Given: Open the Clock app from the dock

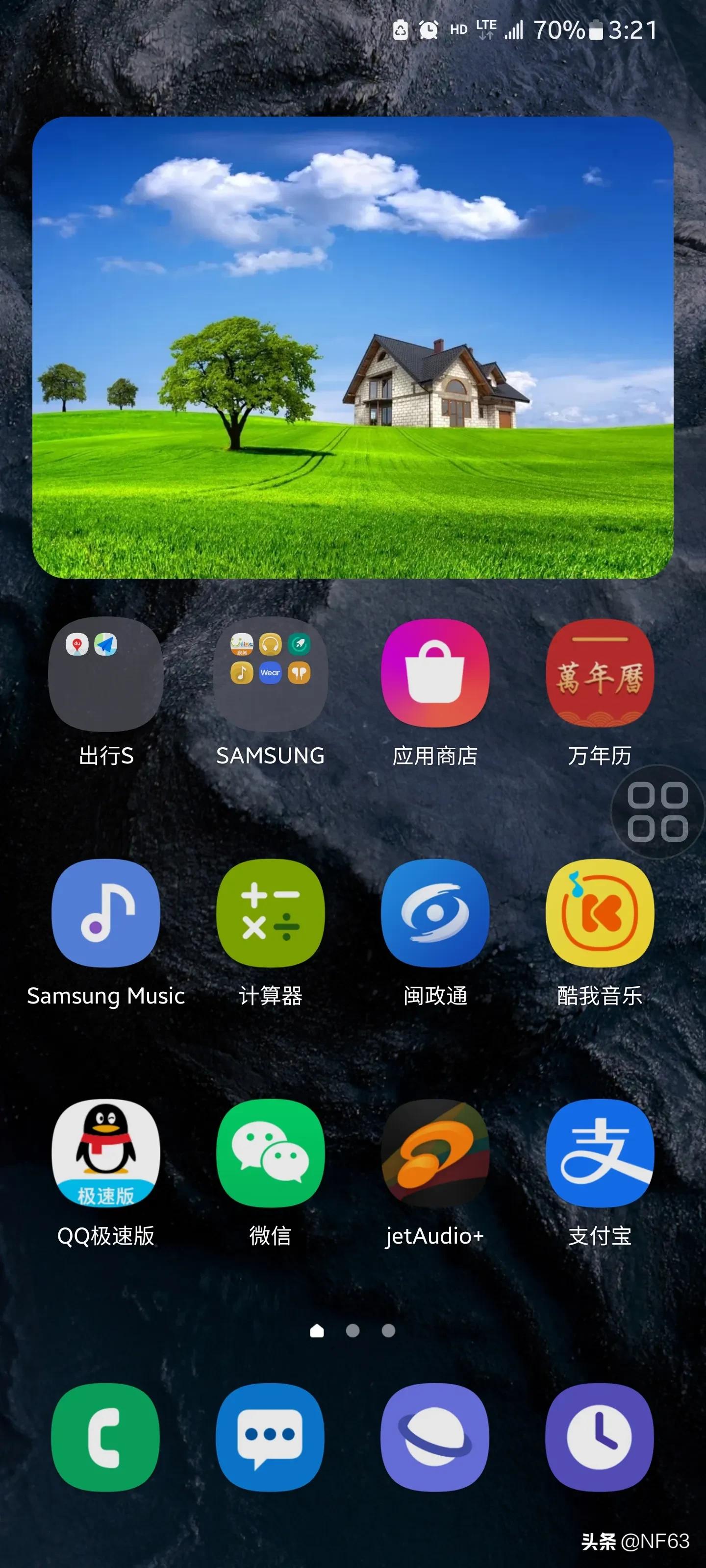Looking at the screenshot, I should 600,1437.
